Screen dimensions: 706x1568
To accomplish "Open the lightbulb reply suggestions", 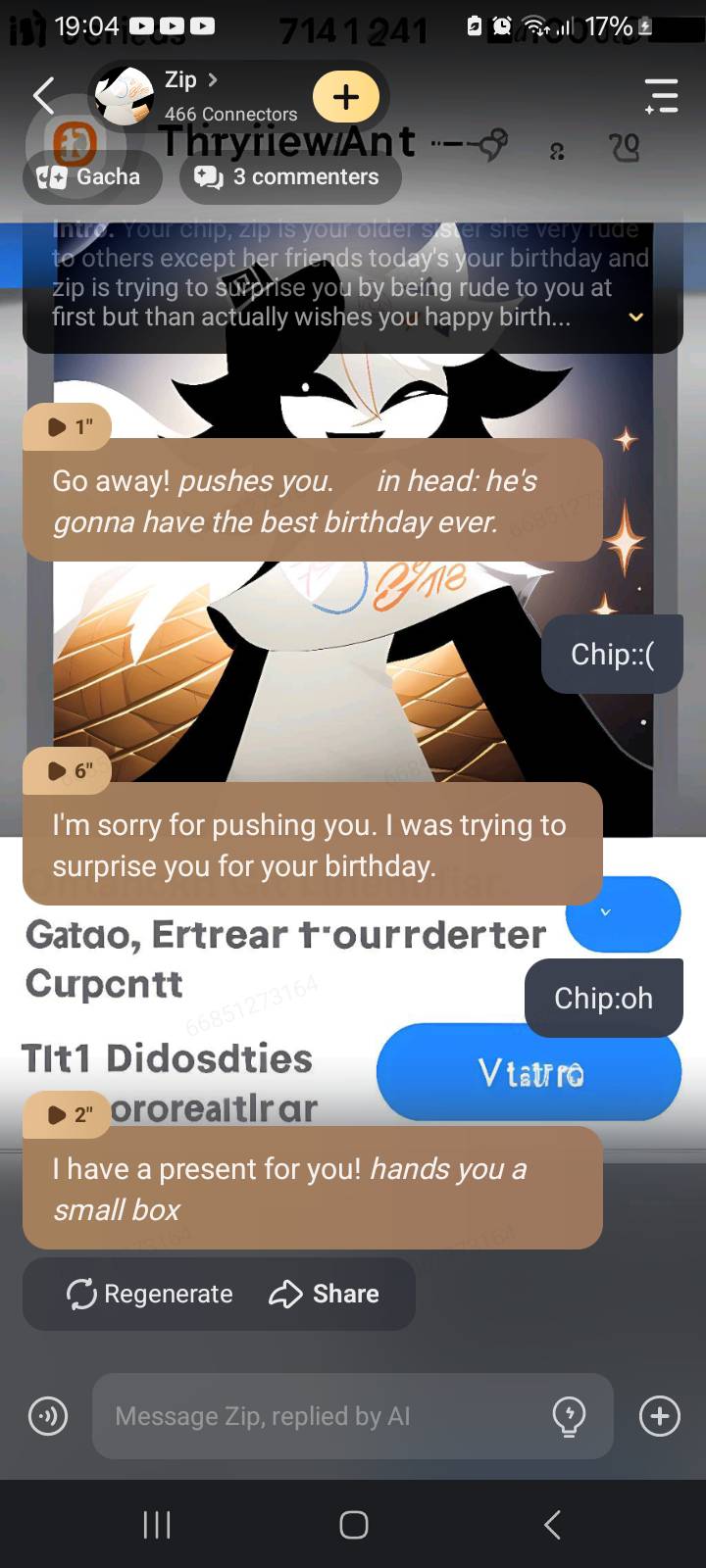I will click(x=570, y=1416).
